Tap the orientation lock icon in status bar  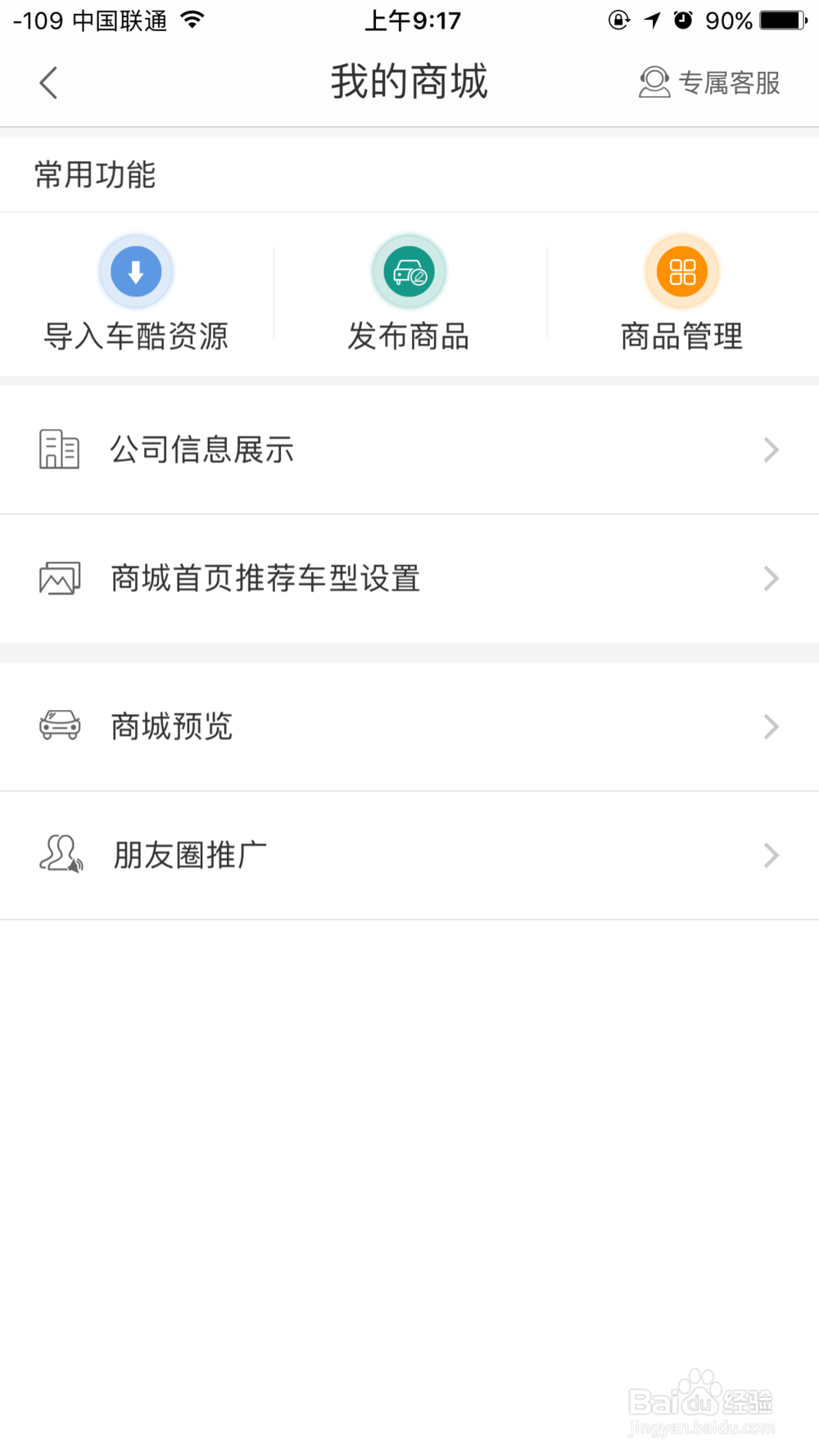[x=617, y=20]
